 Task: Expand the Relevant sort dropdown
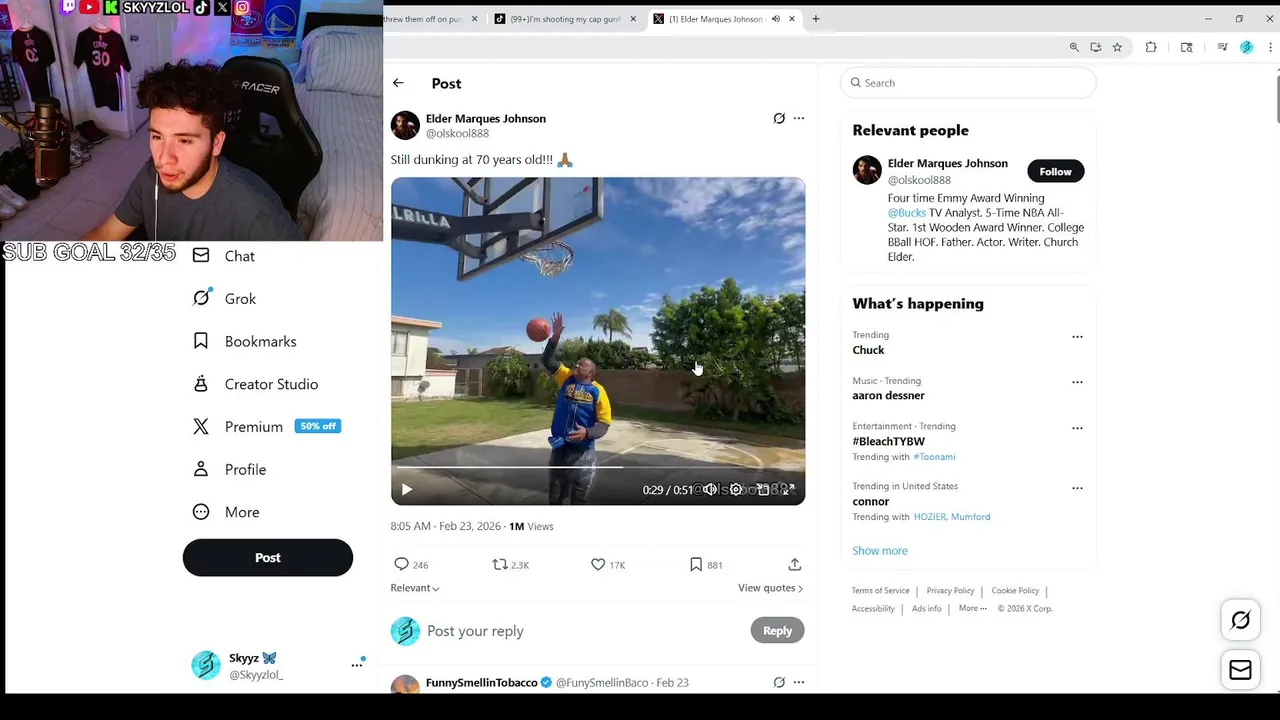[415, 588]
